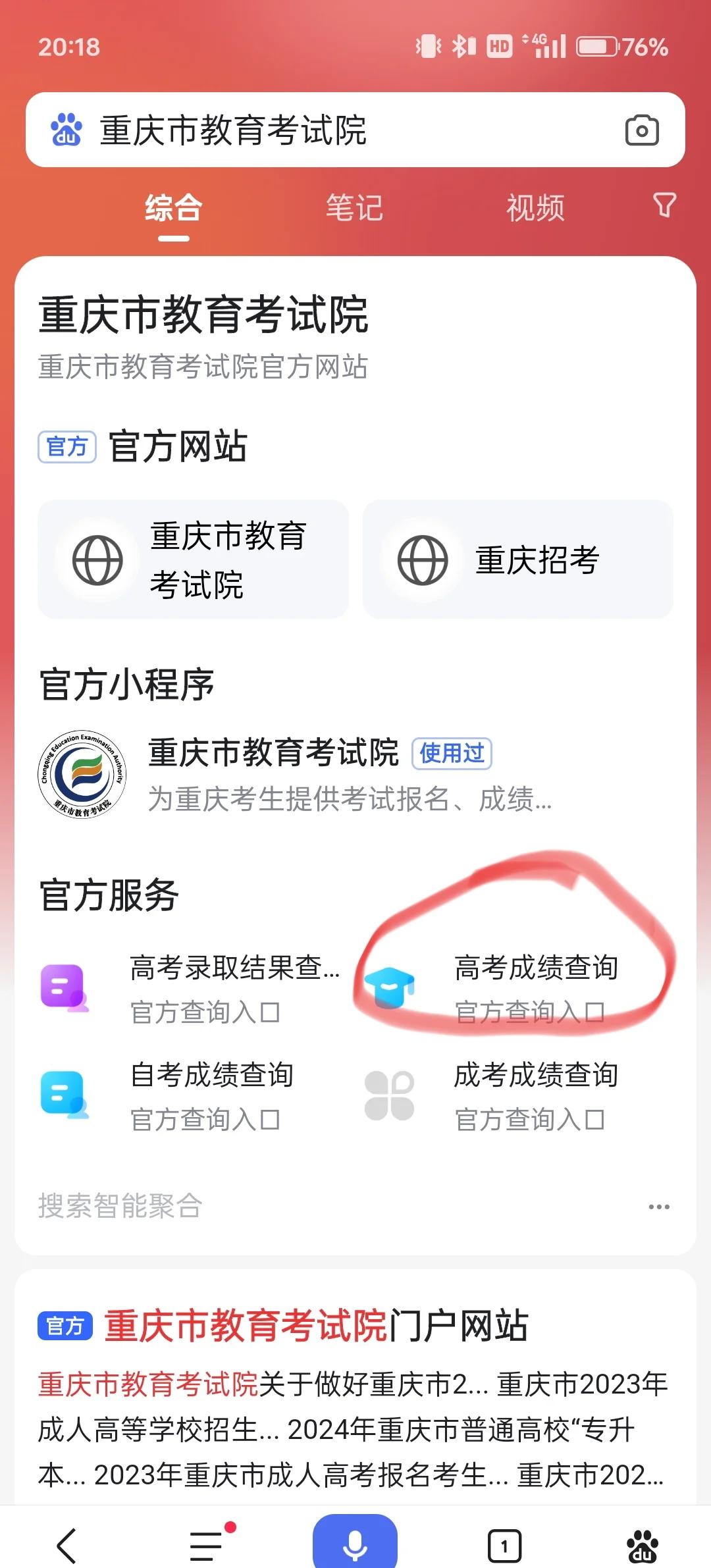The width and height of the screenshot is (711, 1568).
Task: Open the three-dot menu beside 搜索智能聚合
Action: point(658,1207)
